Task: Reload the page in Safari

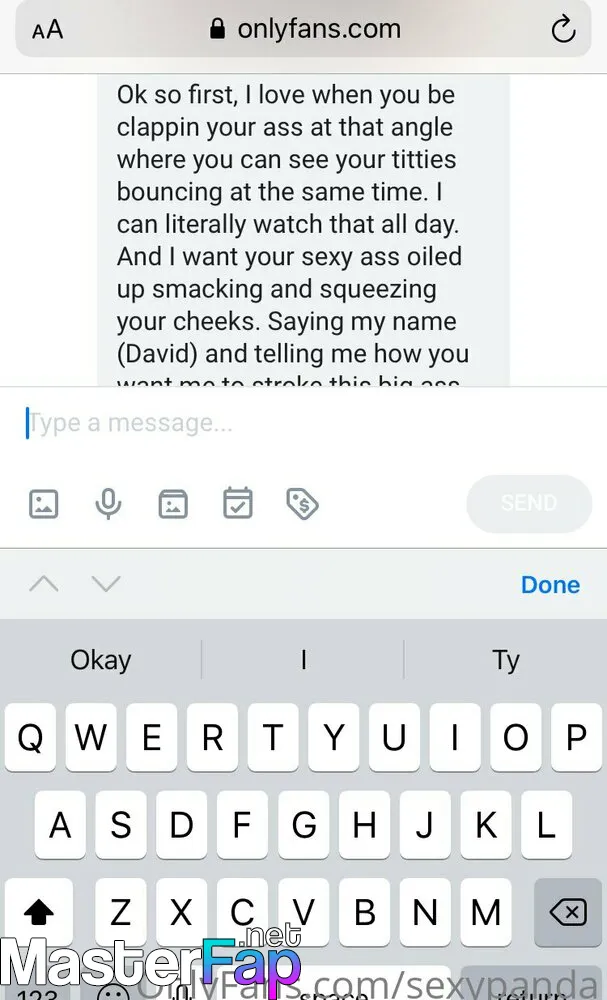Action: [x=564, y=29]
